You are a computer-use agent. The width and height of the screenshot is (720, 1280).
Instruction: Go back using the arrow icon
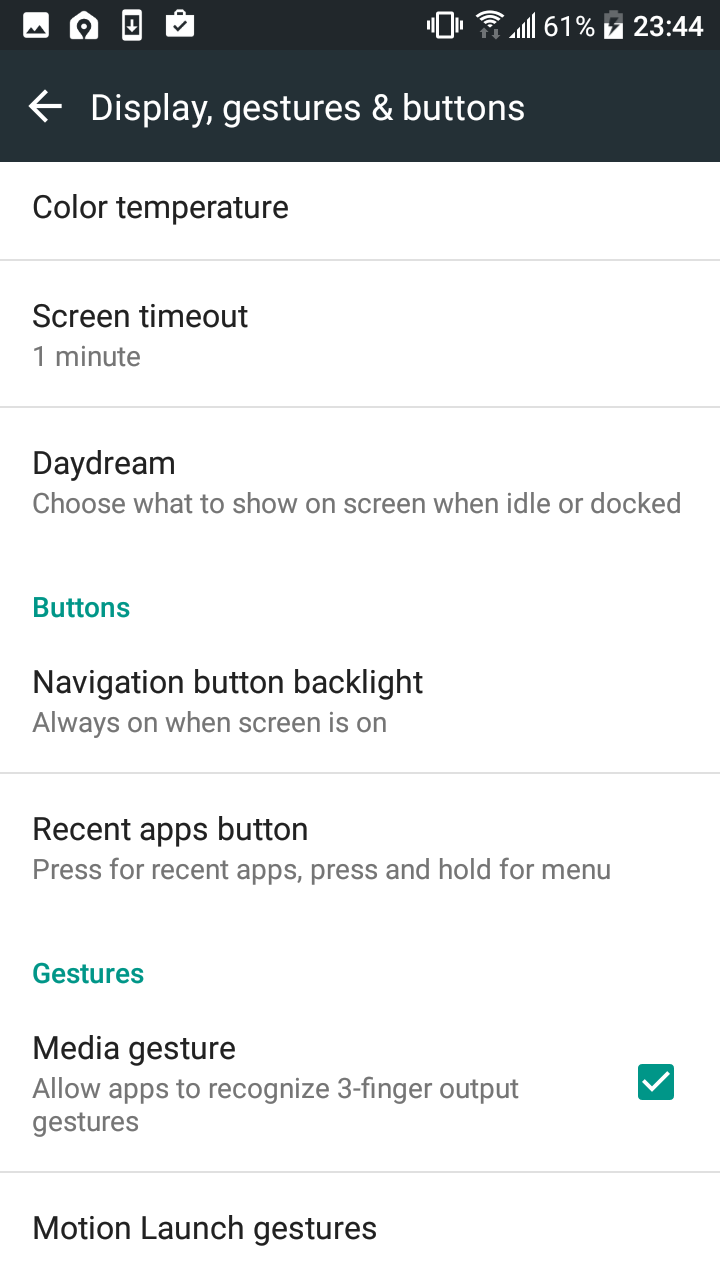point(45,107)
